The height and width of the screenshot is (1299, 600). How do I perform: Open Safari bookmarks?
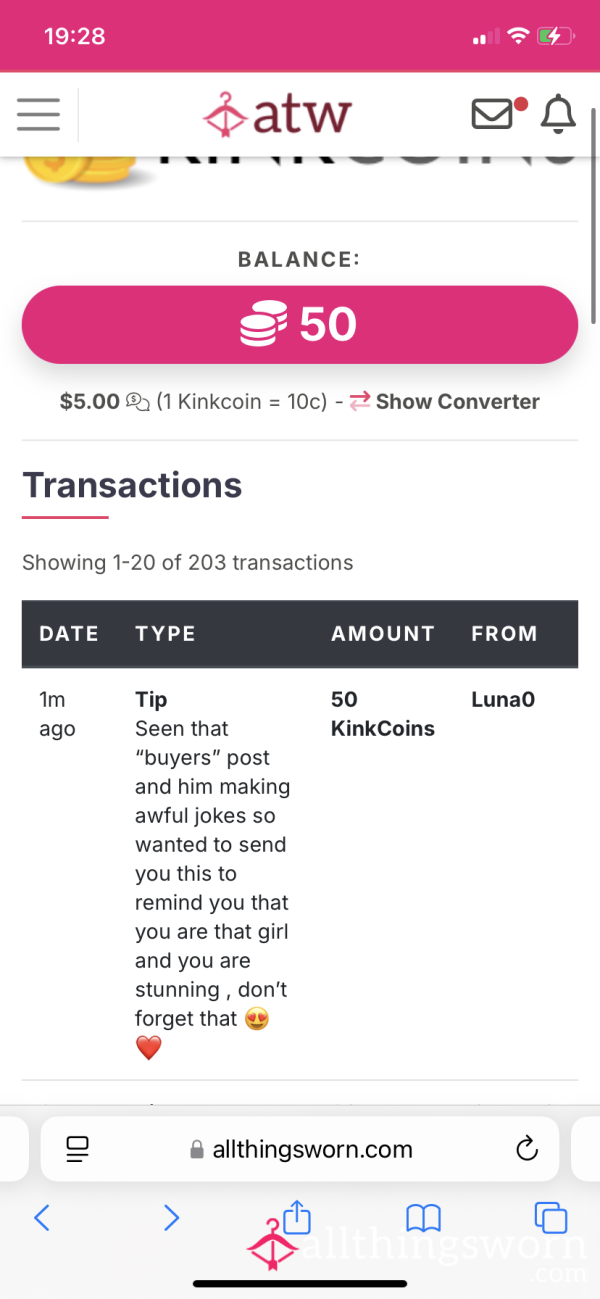point(423,1217)
